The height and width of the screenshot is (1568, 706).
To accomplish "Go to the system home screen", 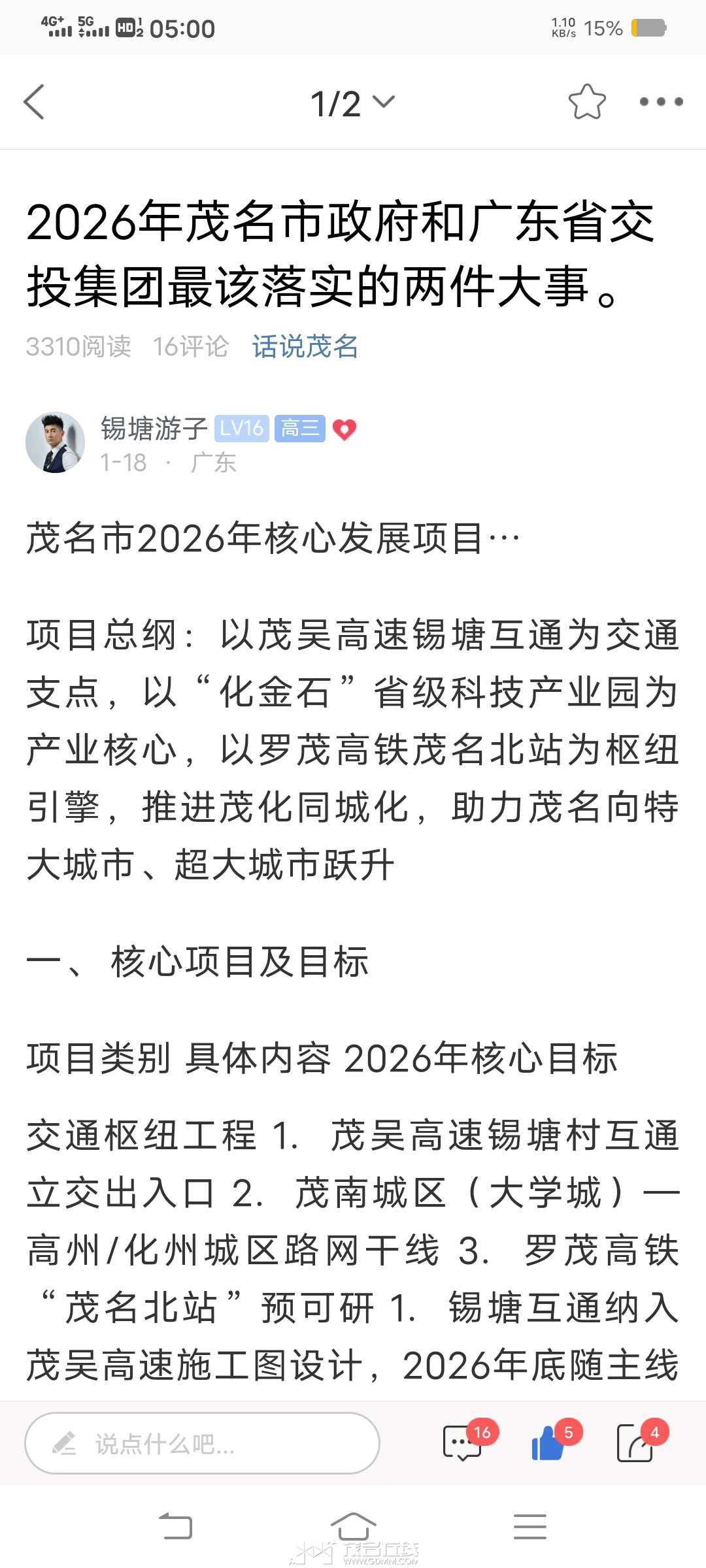I will point(353,1527).
